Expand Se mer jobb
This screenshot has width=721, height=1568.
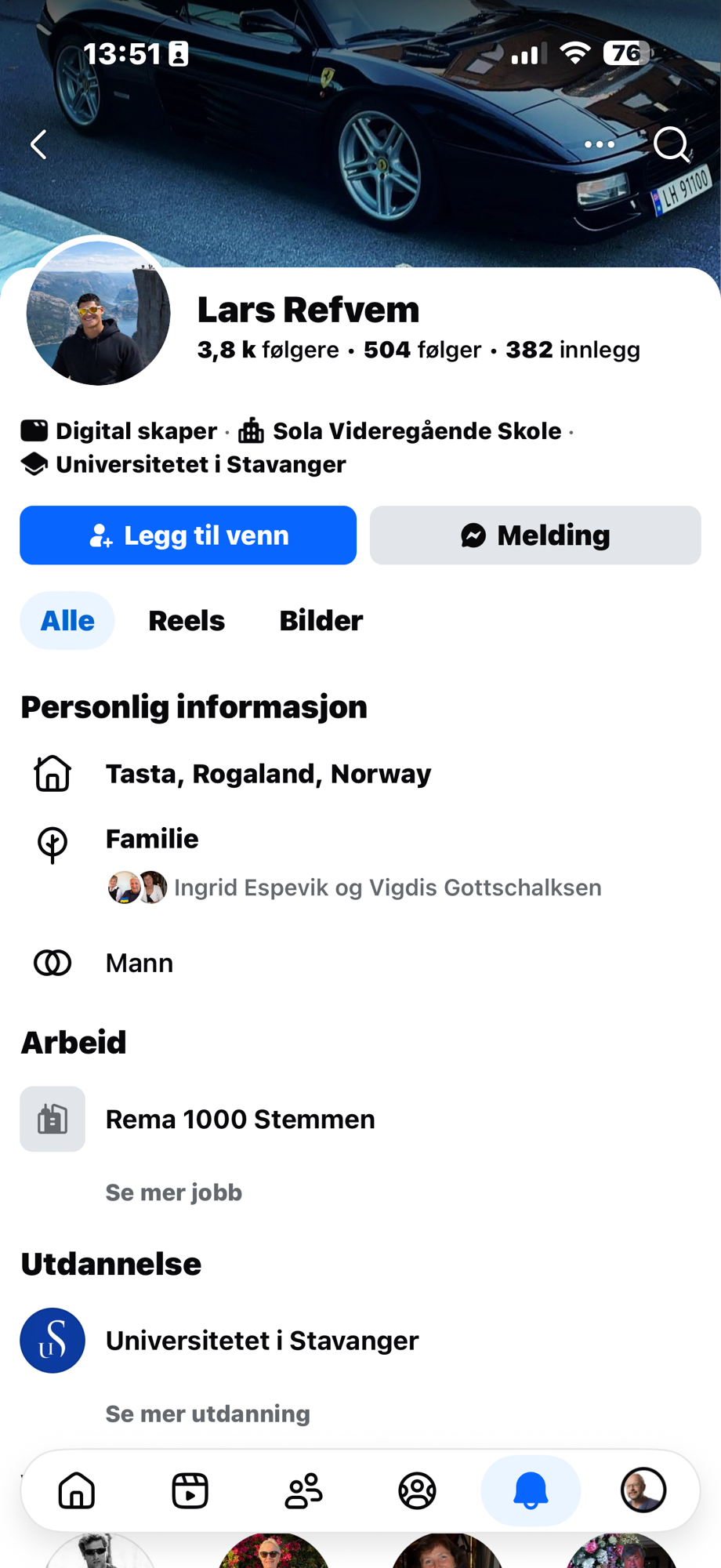[x=174, y=1192]
